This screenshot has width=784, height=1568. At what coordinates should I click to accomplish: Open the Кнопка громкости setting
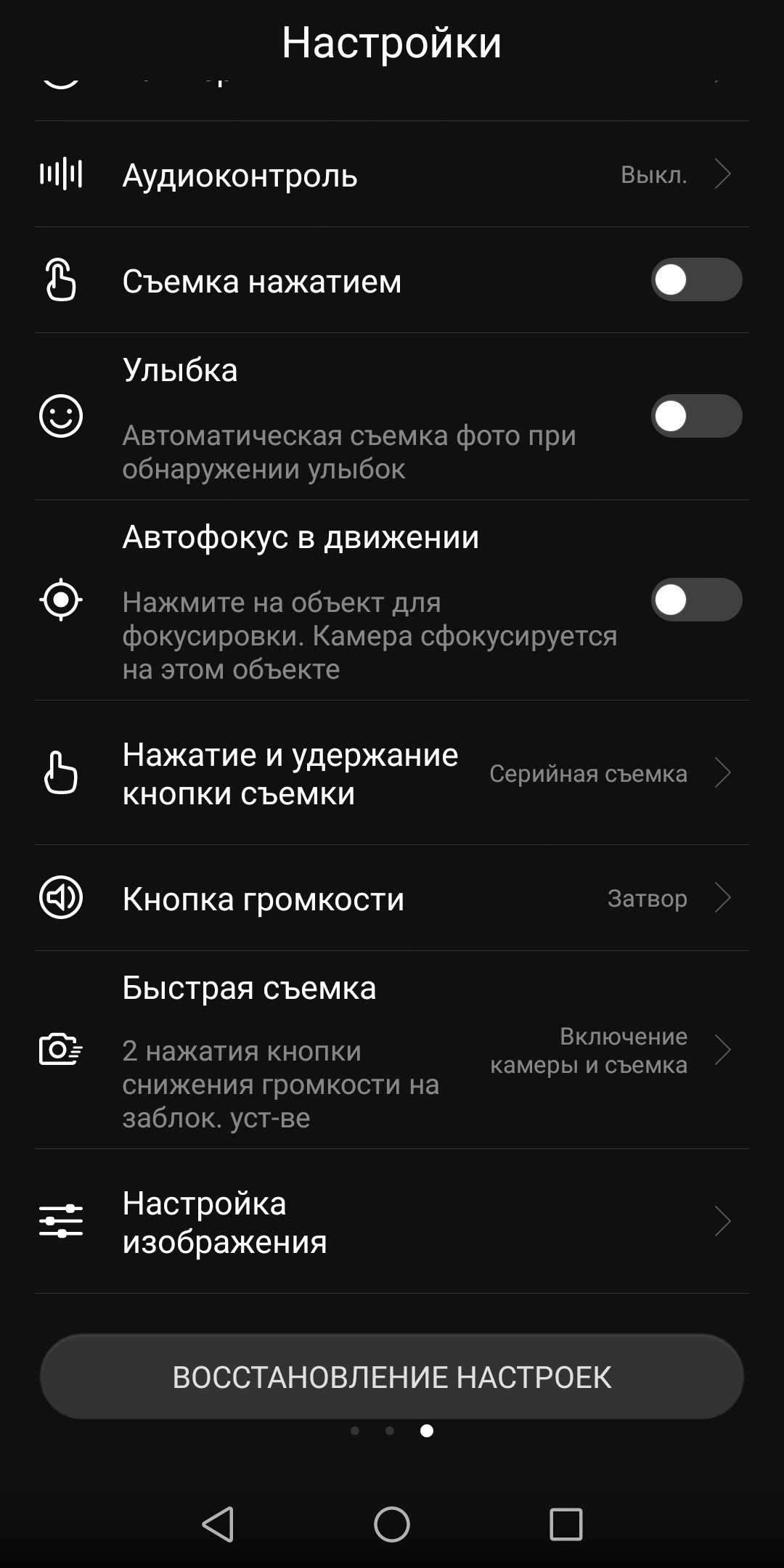pos(392,898)
